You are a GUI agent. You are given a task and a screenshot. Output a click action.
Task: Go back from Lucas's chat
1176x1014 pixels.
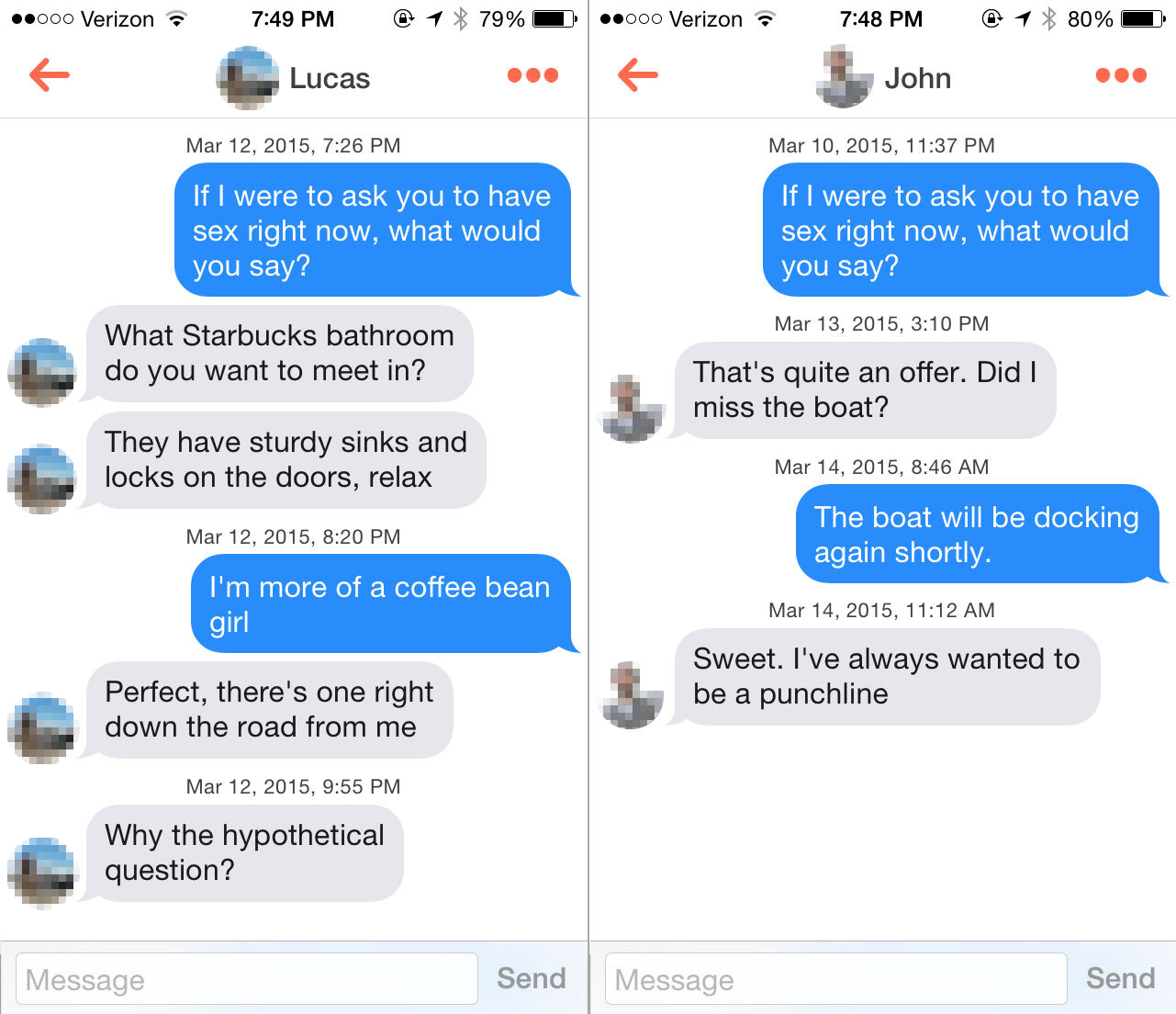point(50,75)
